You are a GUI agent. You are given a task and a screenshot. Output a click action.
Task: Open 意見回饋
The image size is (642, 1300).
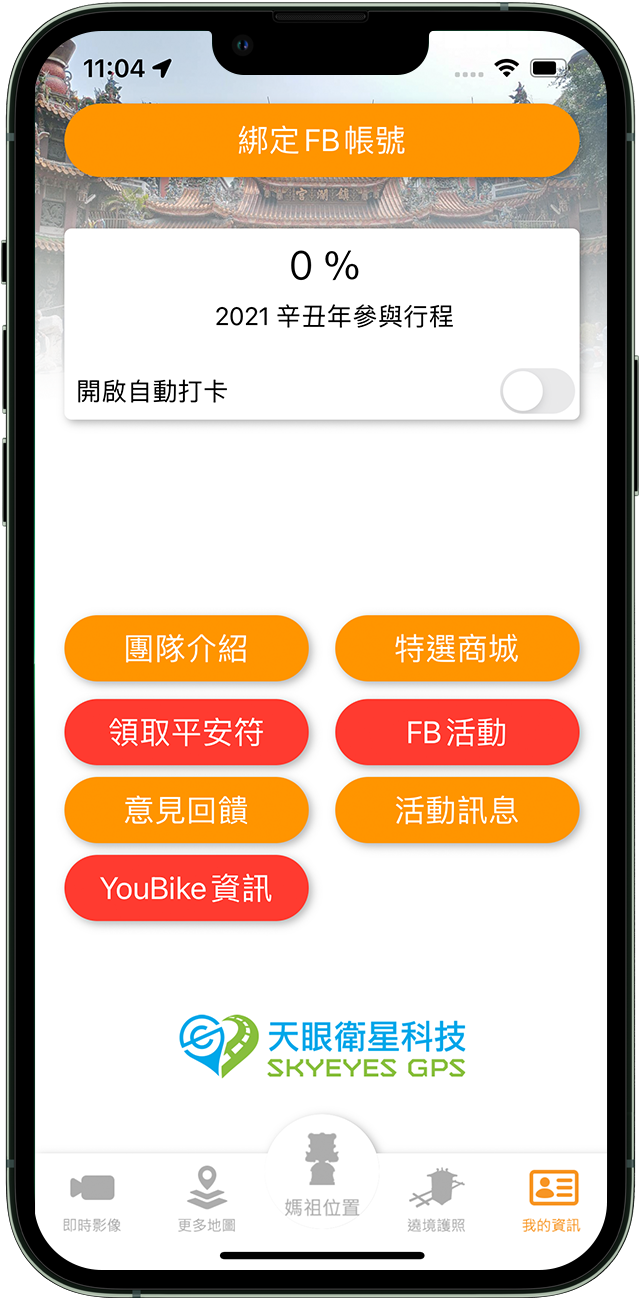186,810
